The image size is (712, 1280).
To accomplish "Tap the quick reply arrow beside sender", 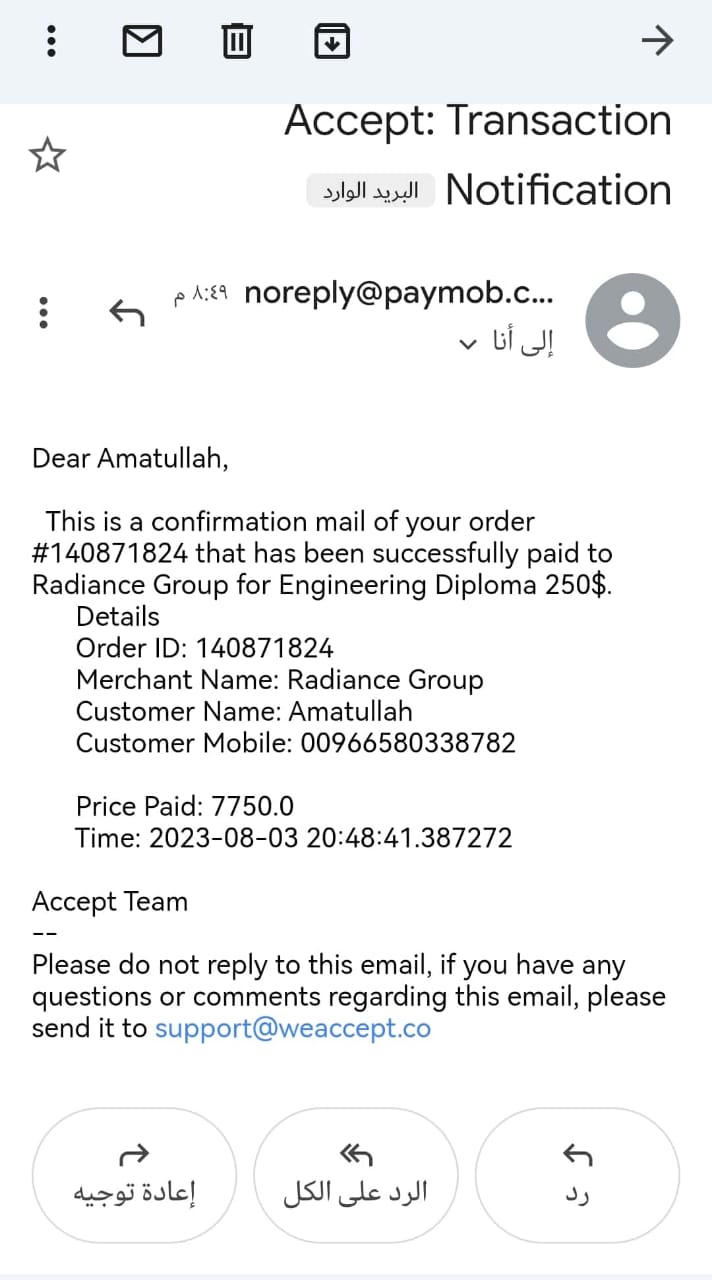I will (x=126, y=313).
